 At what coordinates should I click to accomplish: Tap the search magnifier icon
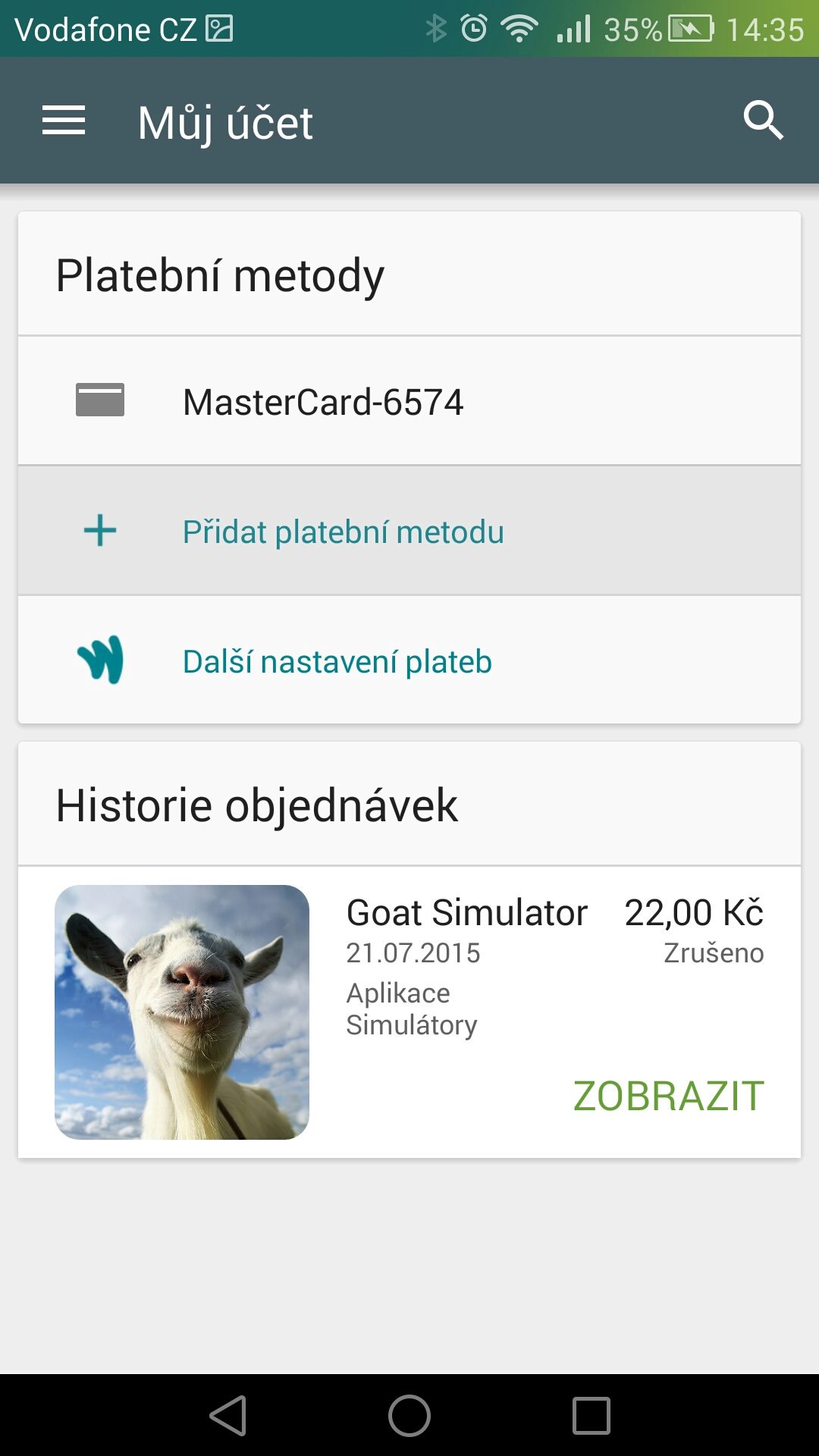point(763,121)
